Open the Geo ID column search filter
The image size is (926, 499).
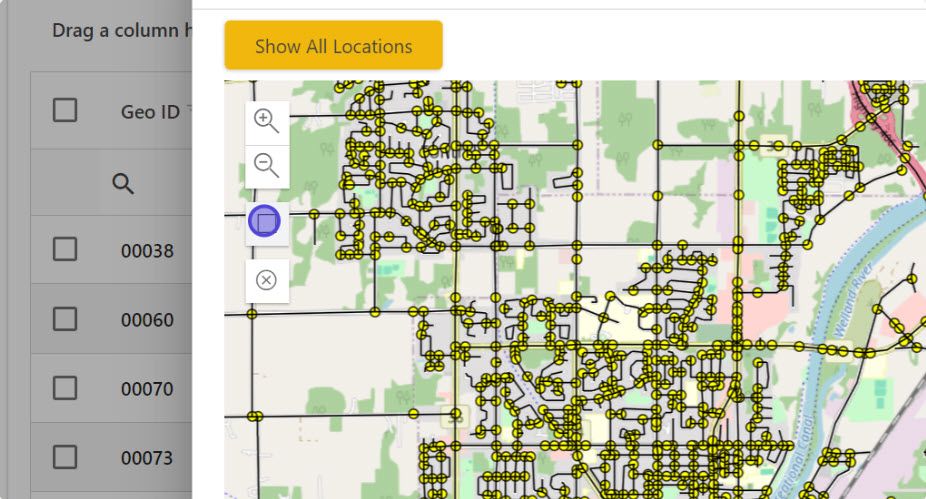coord(123,183)
